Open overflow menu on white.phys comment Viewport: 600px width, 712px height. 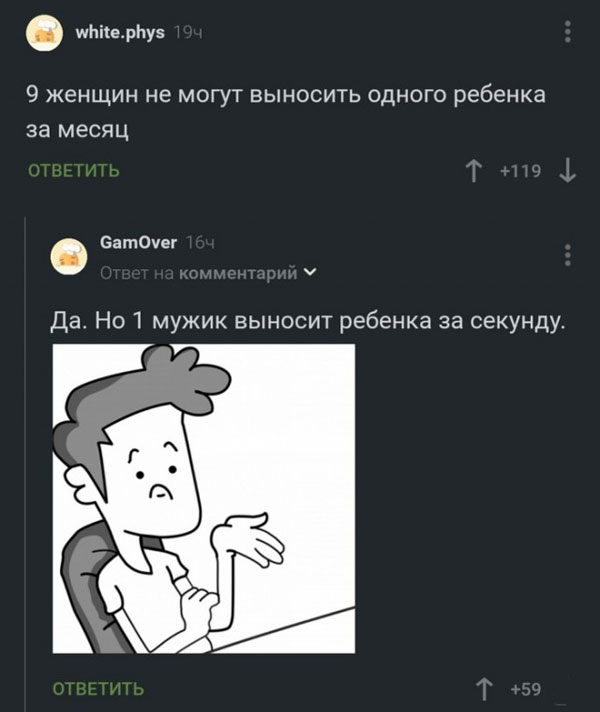coord(568,33)
